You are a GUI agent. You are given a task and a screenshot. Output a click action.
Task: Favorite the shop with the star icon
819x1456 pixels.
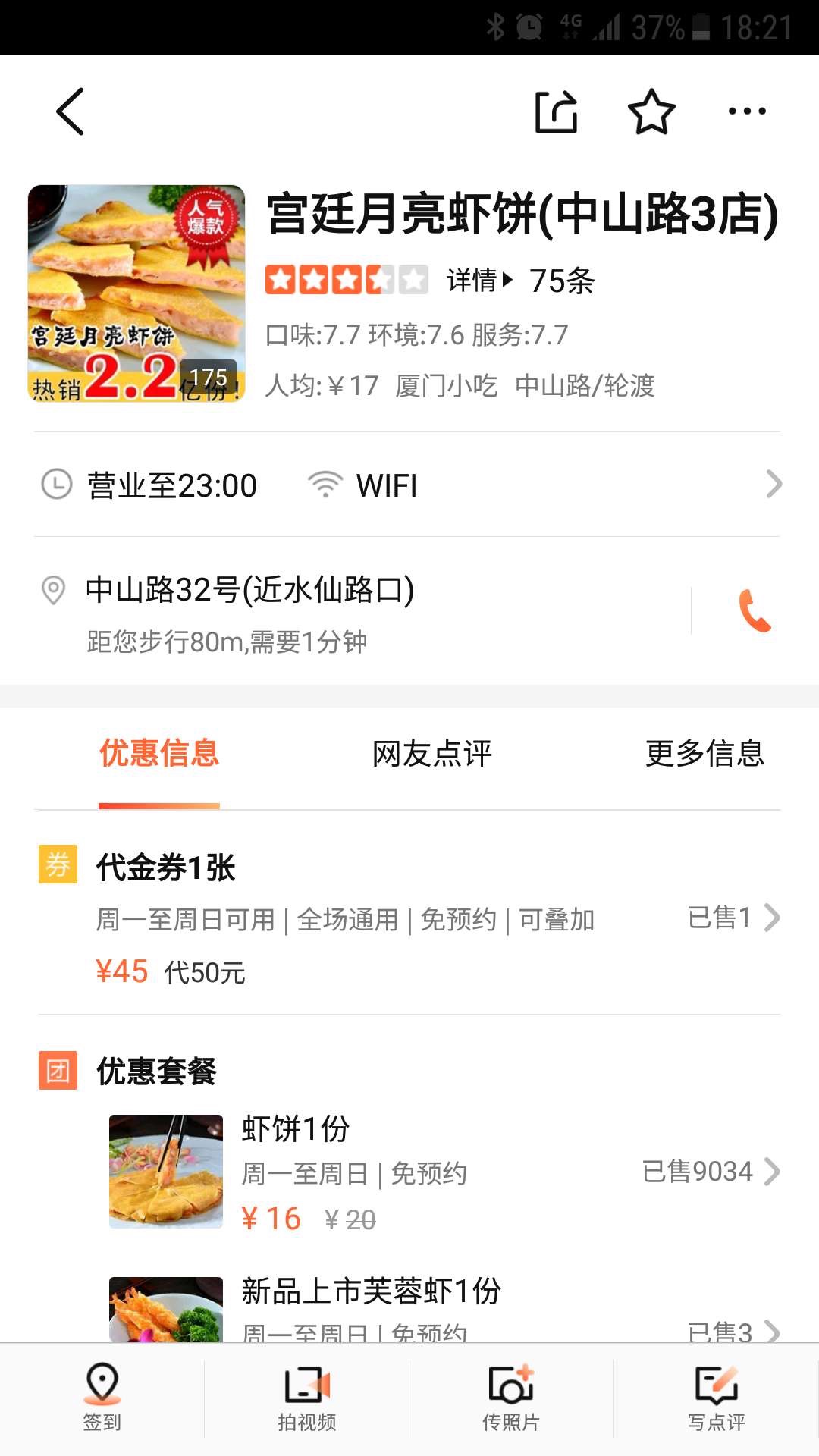click(651, 111)
